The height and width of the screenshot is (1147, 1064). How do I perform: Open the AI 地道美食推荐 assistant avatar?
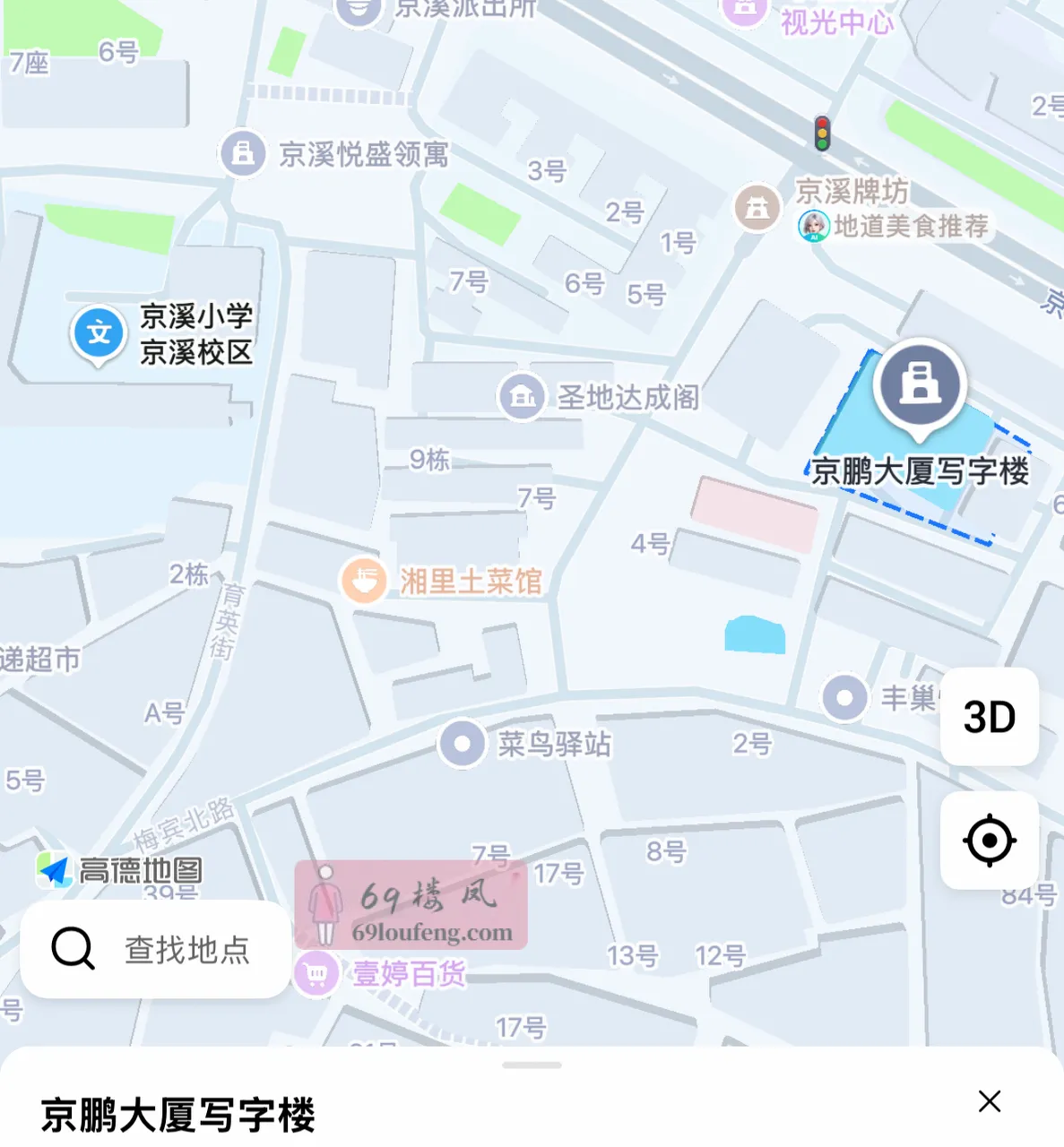pos(814,227)
